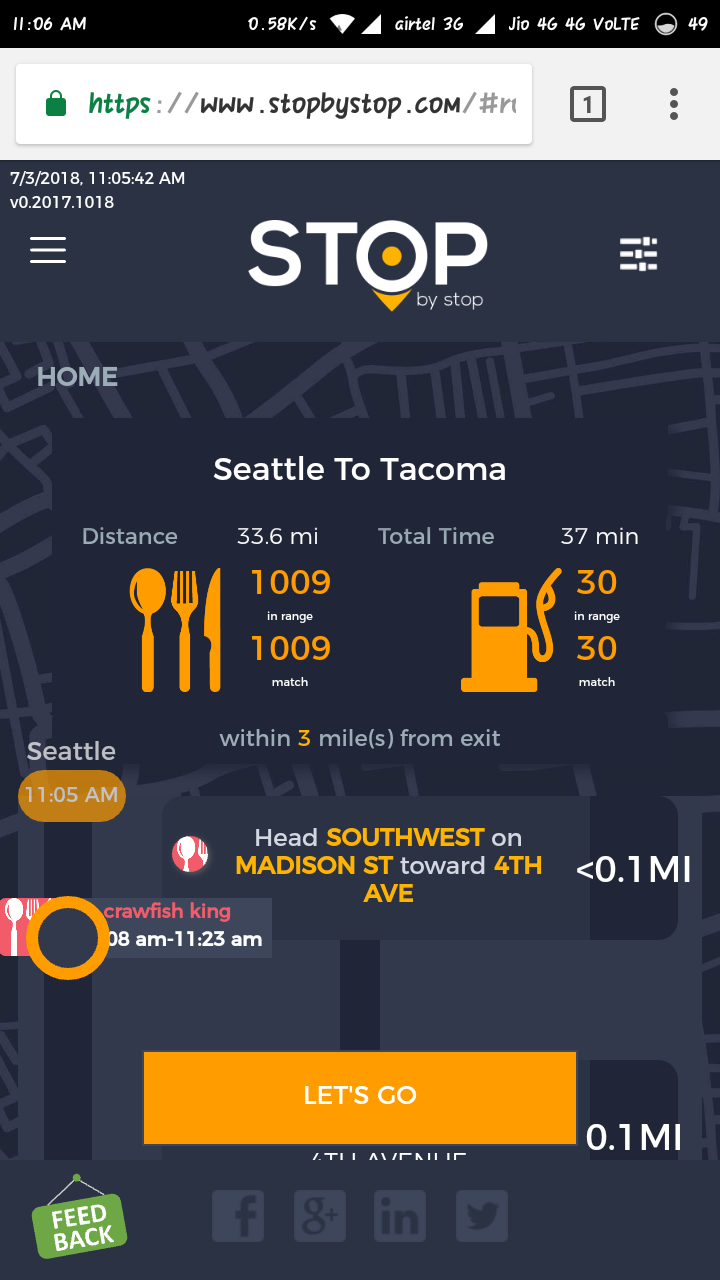The height and width of the screenshot is (1280, 720).
Task: Open the Feedback tag
Action: [81, 1221]
